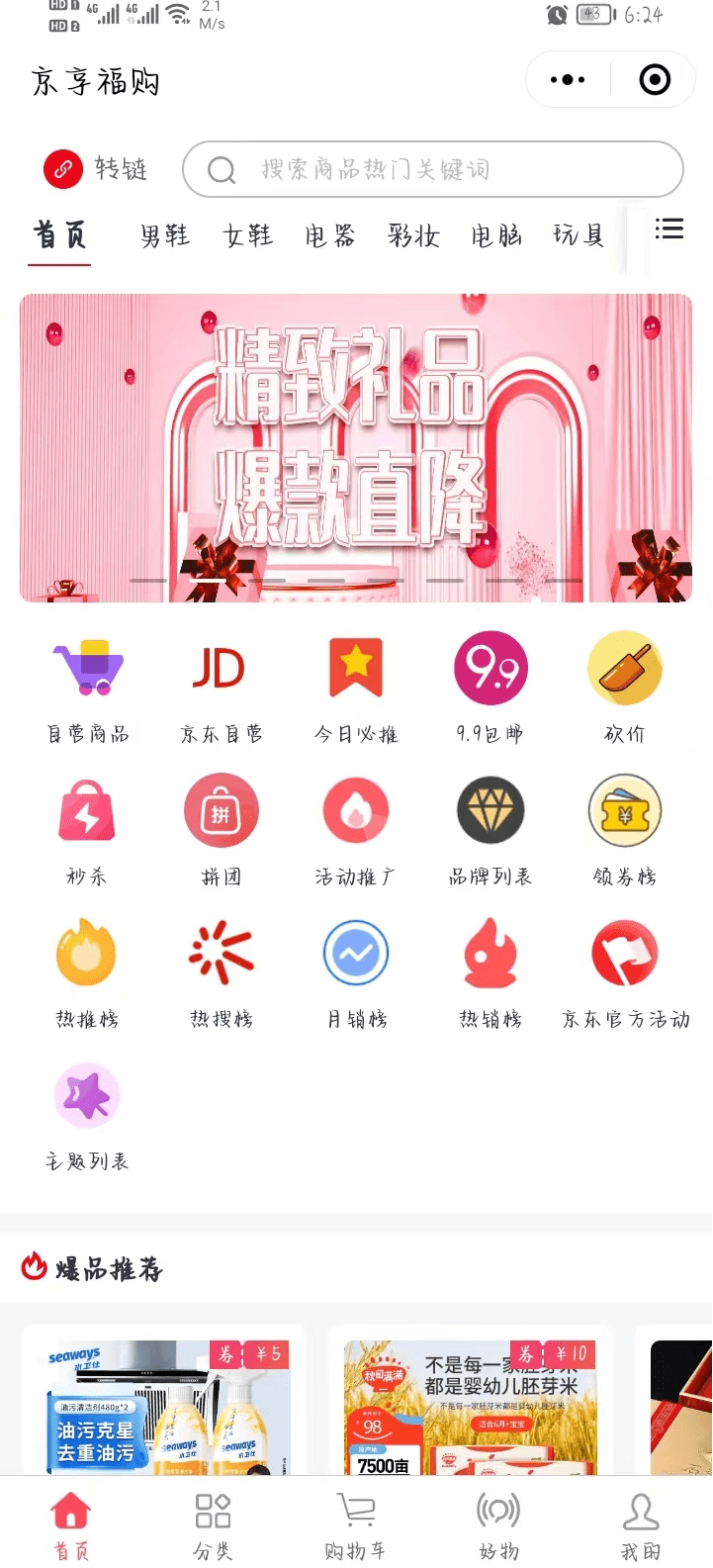This screenshot has height=1568, width=713.
Task: Open the seaways 油污克星 product card
Action: tap(164, 1405)
